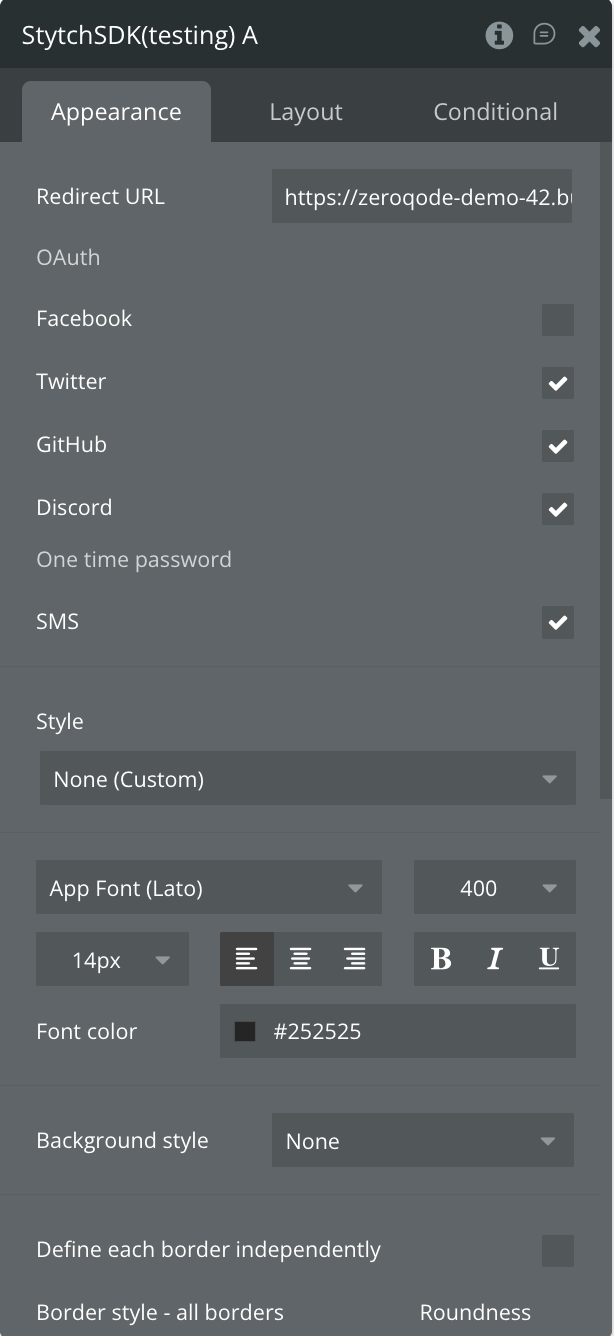Toggle the SMS one time password checkbox
Screen dimensions: 614x1336
point(557,623)
